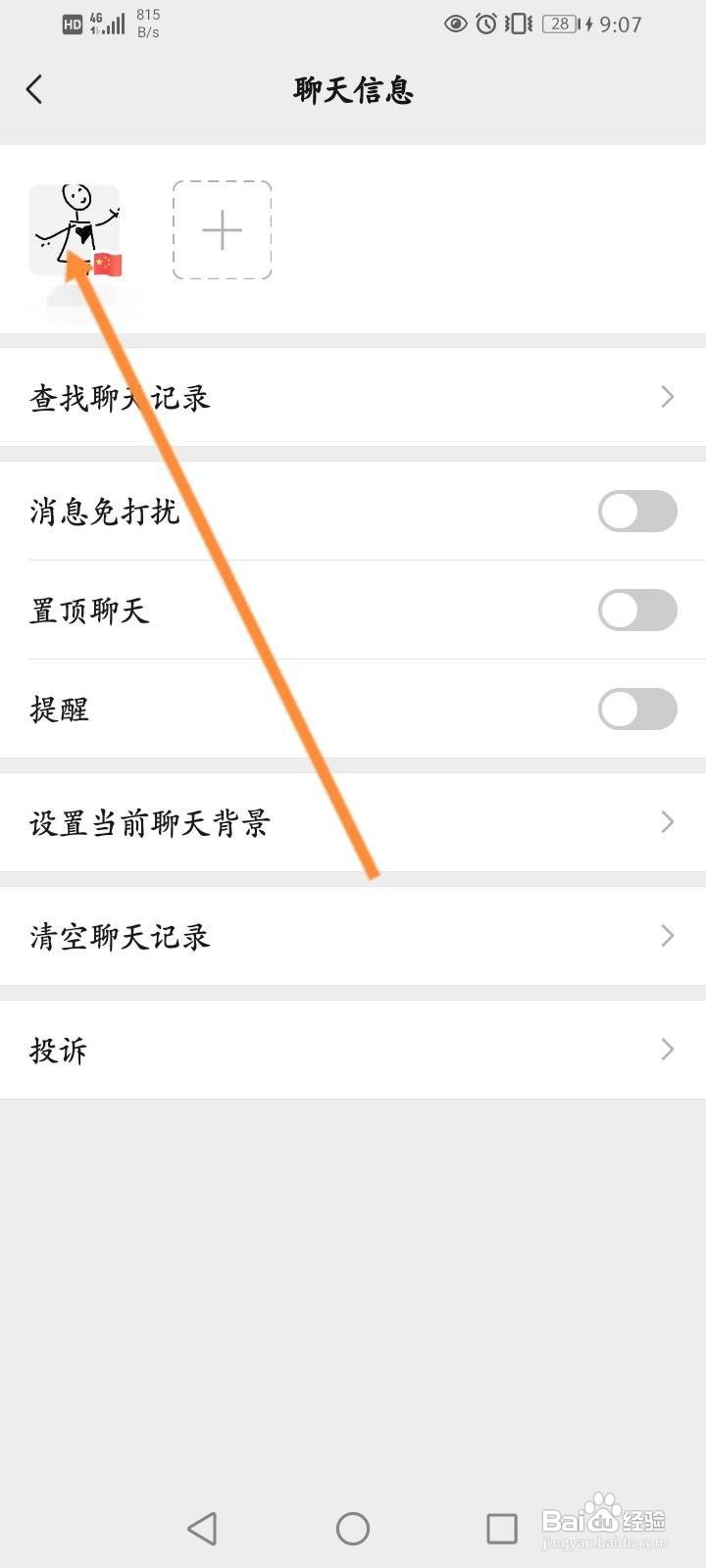Tap the alarm clock icon in status bar

pos(487,24)
